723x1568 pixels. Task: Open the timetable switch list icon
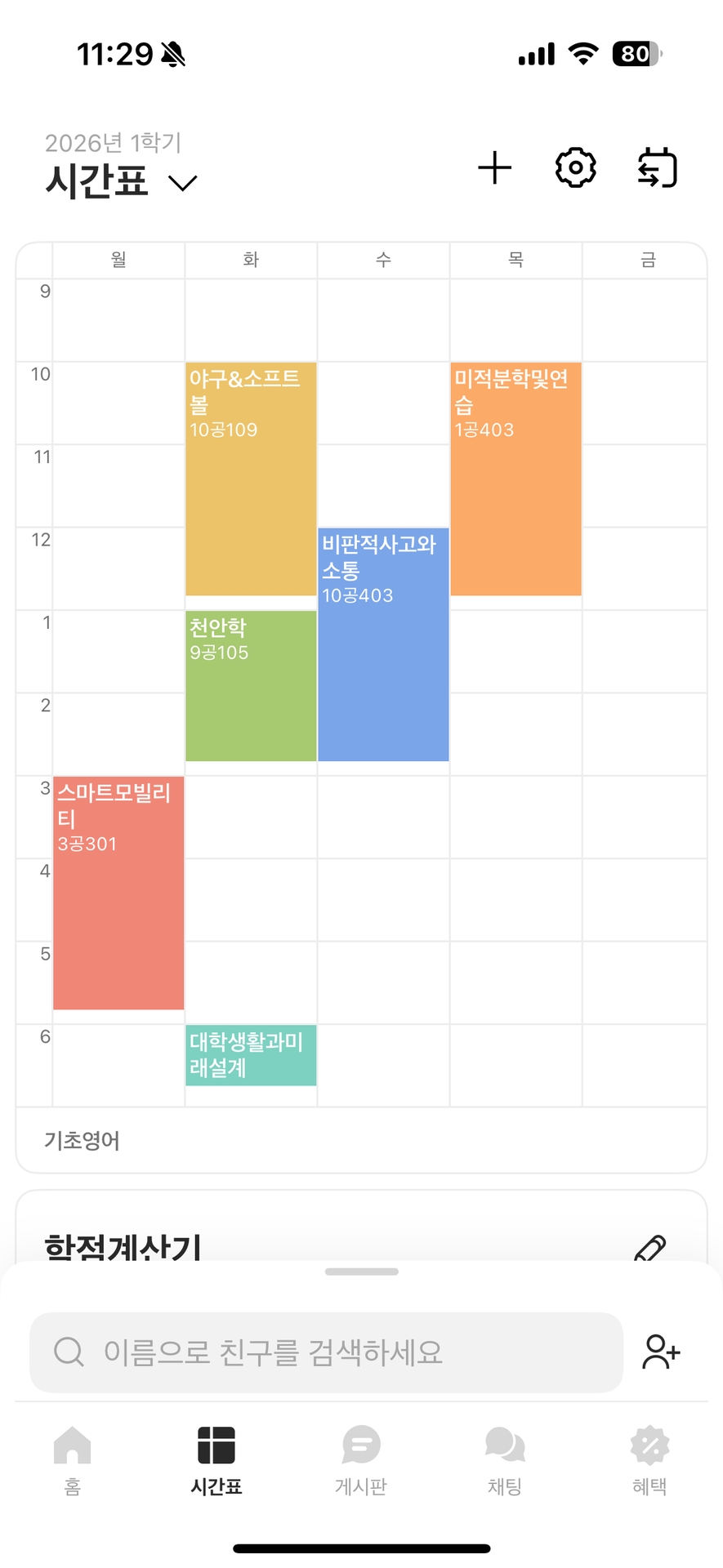pos(658,168)
